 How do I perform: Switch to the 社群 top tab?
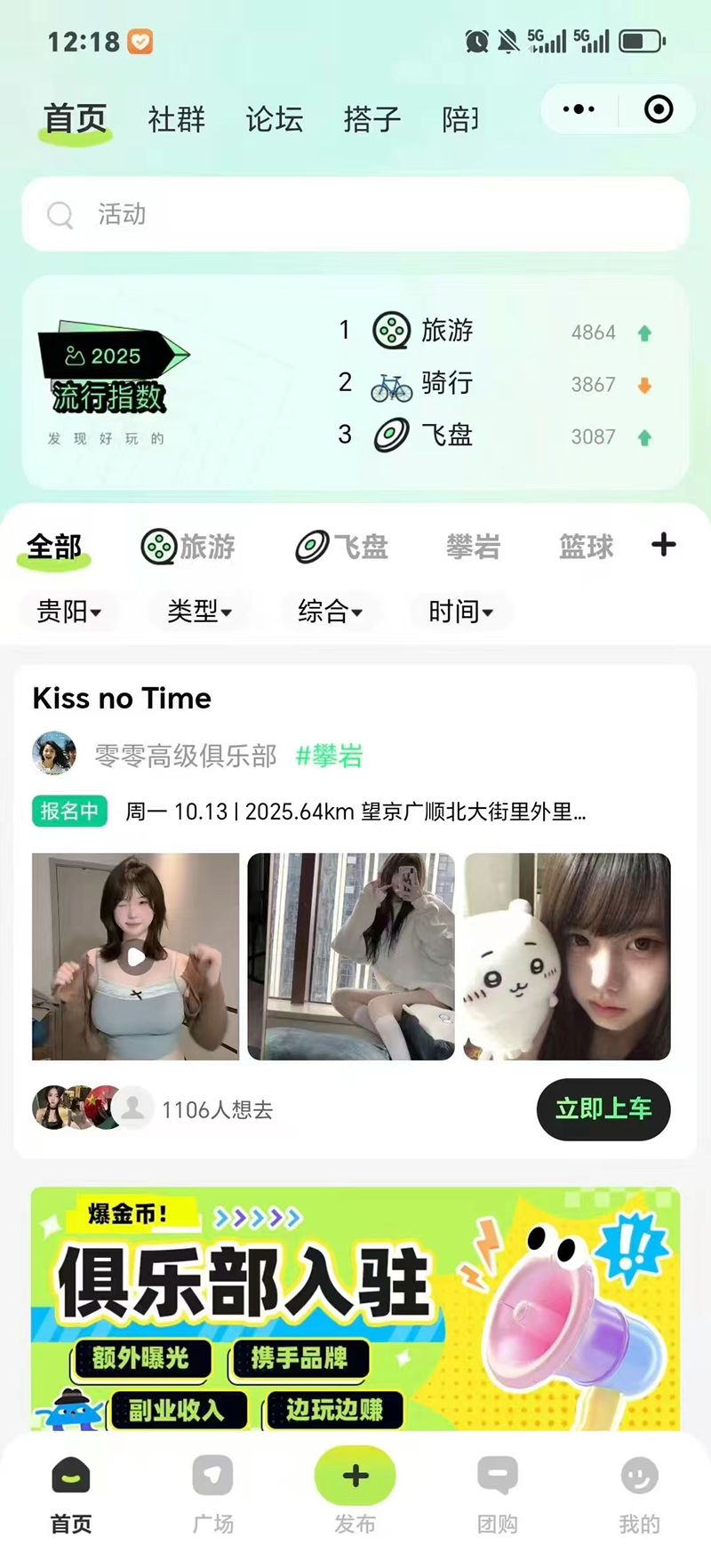tap(176, 119)
